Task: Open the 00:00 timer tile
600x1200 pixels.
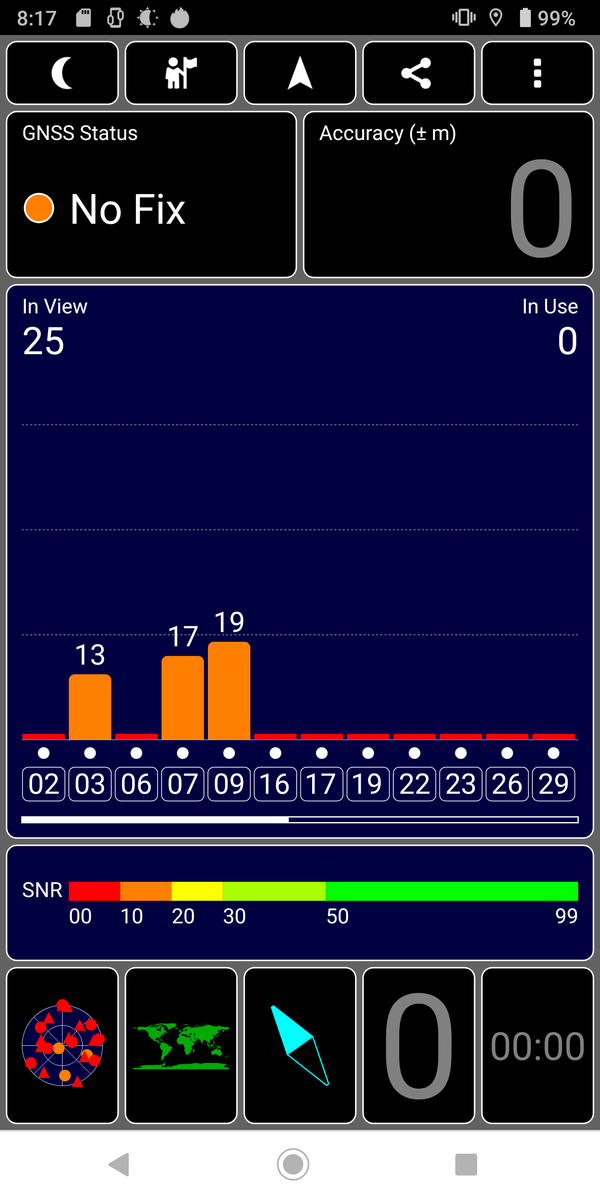Action: click(537, 1046)
